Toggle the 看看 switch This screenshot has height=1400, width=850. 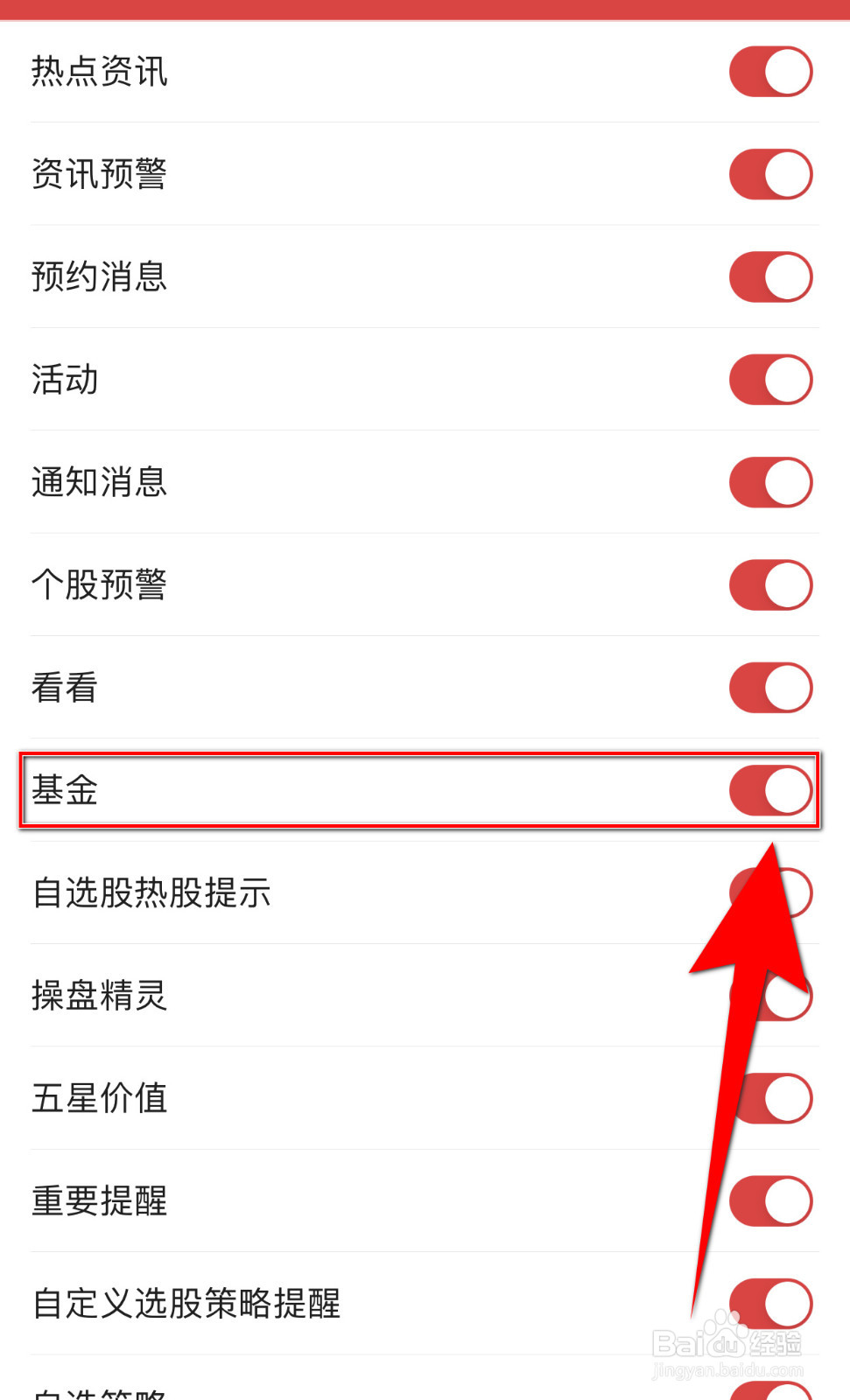[x=770, y=688]
